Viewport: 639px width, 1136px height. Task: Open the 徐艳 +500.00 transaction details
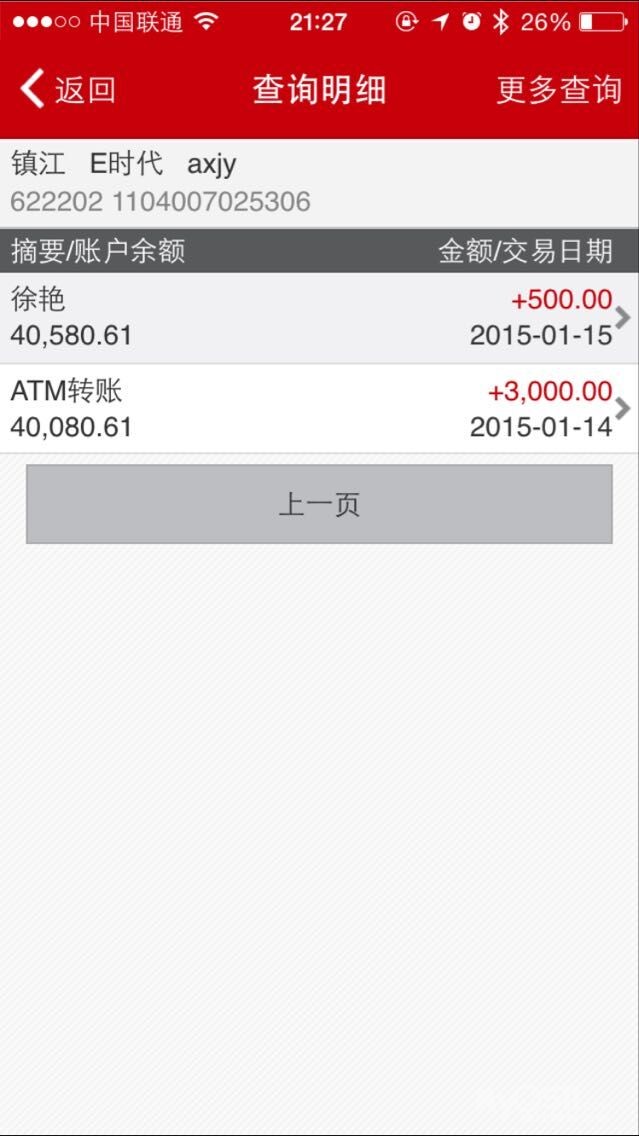click(x=319, y=317)
